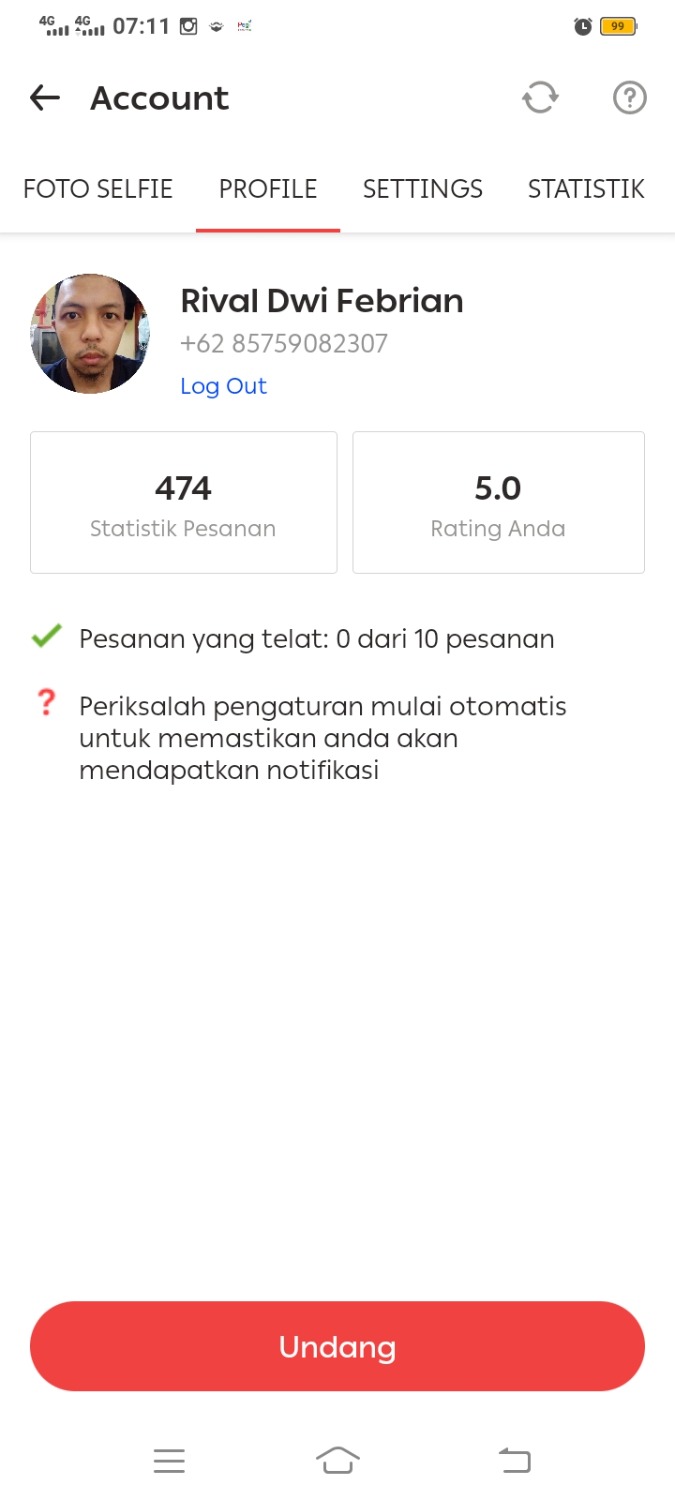This screenshot has height=1500, width=675.
Task: Select the Profile tab
Action: tap(268, 189)
